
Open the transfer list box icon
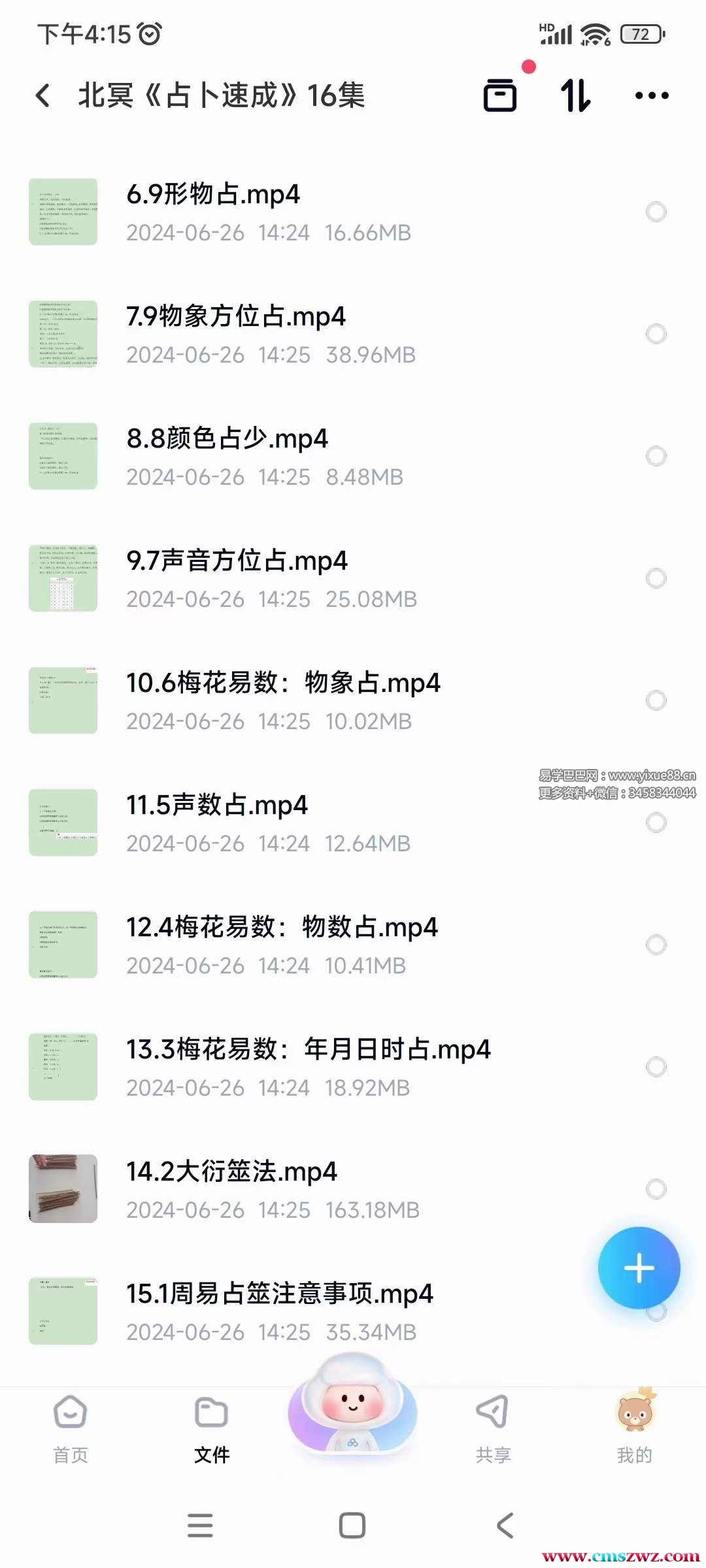tap(500, 95)
